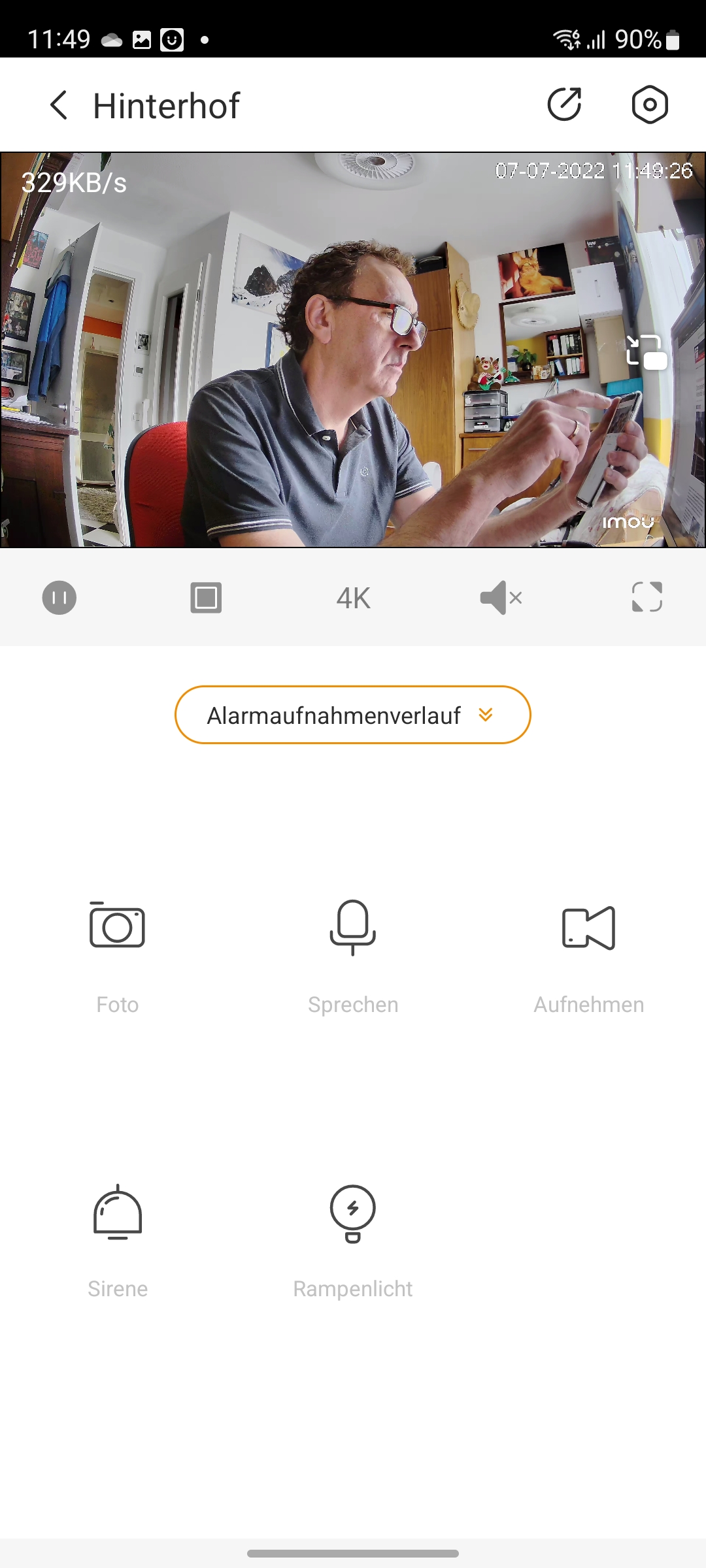Image resolution: width=706 pixels, height=1568 pixels.
Task: Change the 4K video quality
Action: (353, 598)
